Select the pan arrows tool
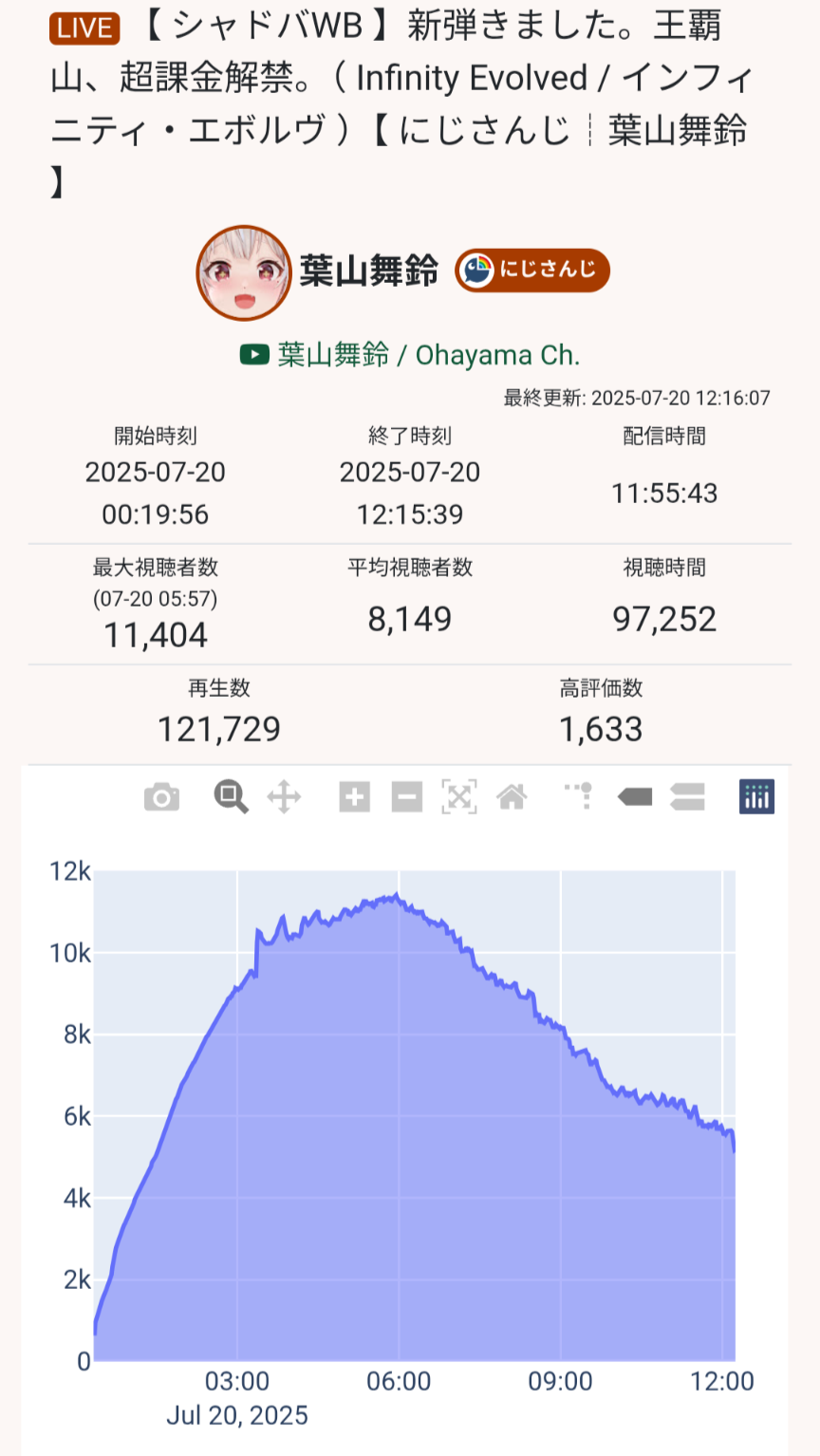 click(x=284, y=797)
